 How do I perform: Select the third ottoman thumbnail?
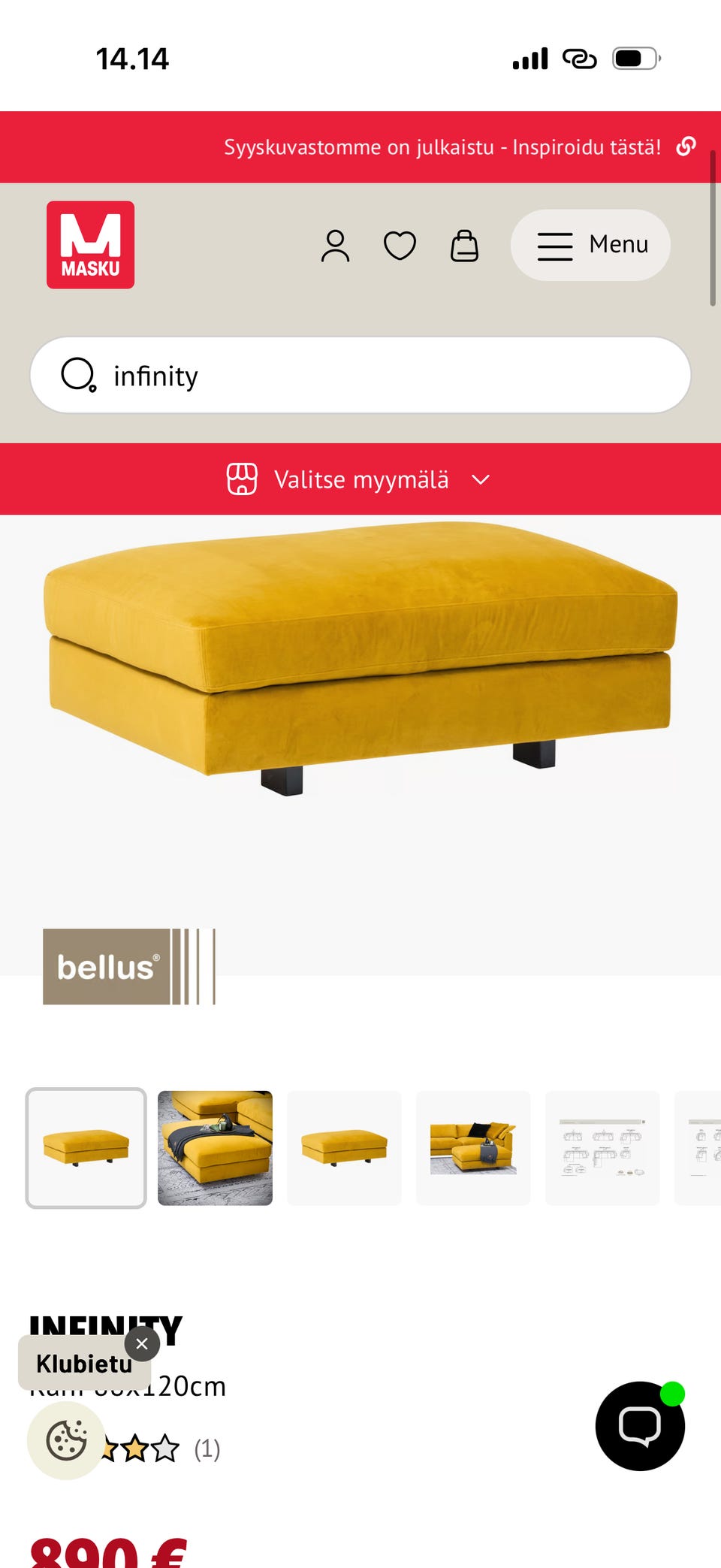point(344,1148)
